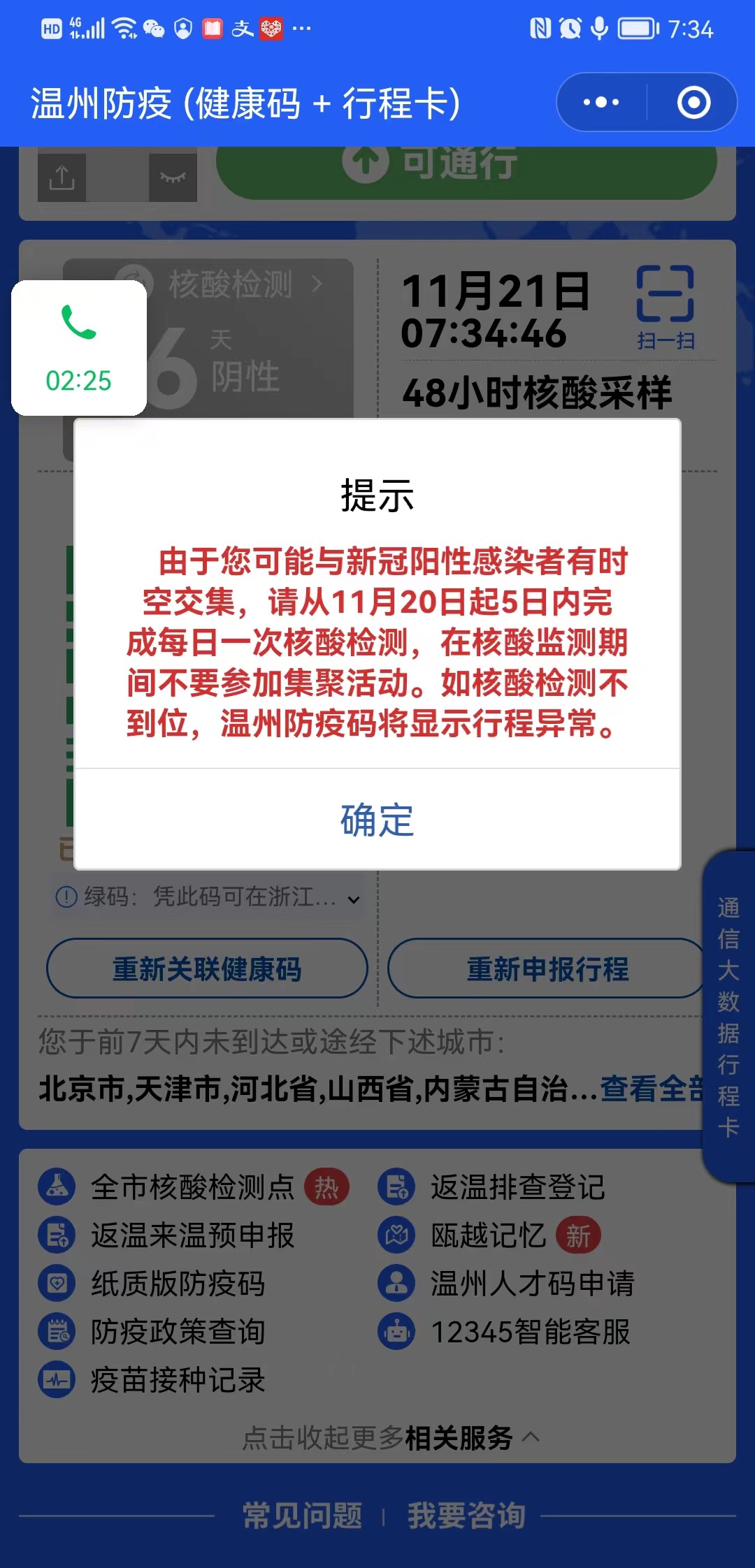View all cities via 查看全部
Viewport: 755px width, 1568px height.
(652, 1089)
